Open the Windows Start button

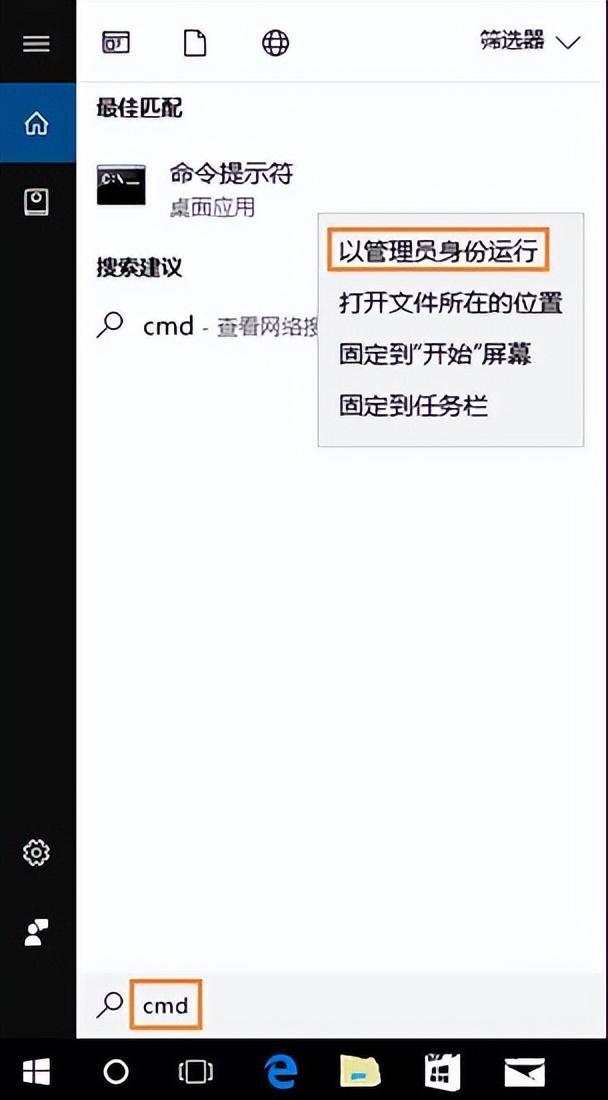coord(36,1072)
